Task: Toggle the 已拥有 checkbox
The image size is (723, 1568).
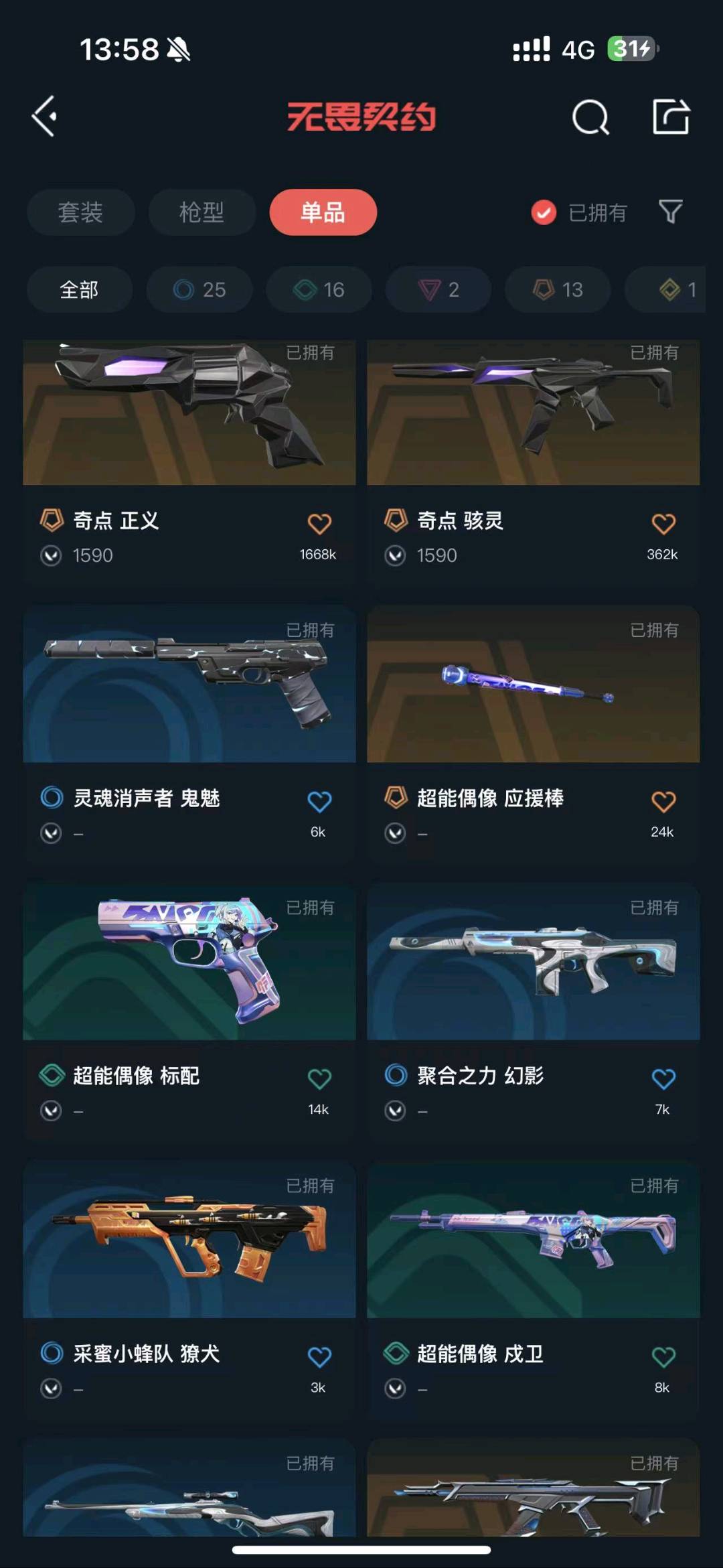Action: coord(544,213)
